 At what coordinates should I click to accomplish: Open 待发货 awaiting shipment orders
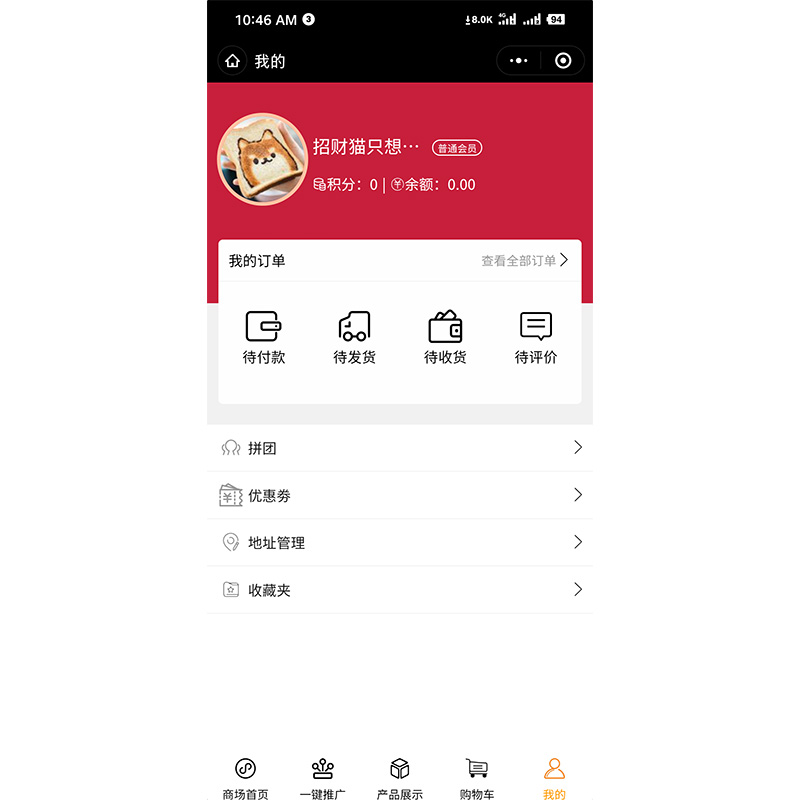tap(355, 337)
